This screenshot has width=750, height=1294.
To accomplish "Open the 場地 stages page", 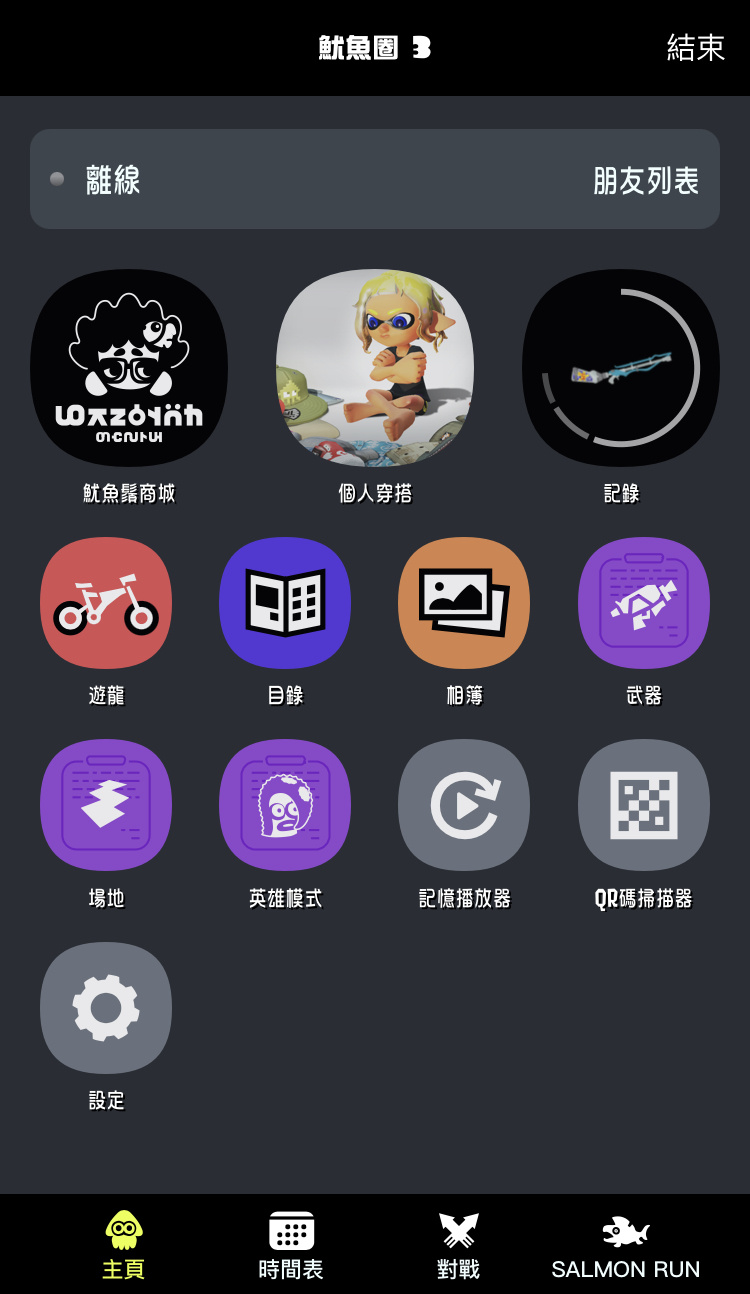I will point(106,805).
